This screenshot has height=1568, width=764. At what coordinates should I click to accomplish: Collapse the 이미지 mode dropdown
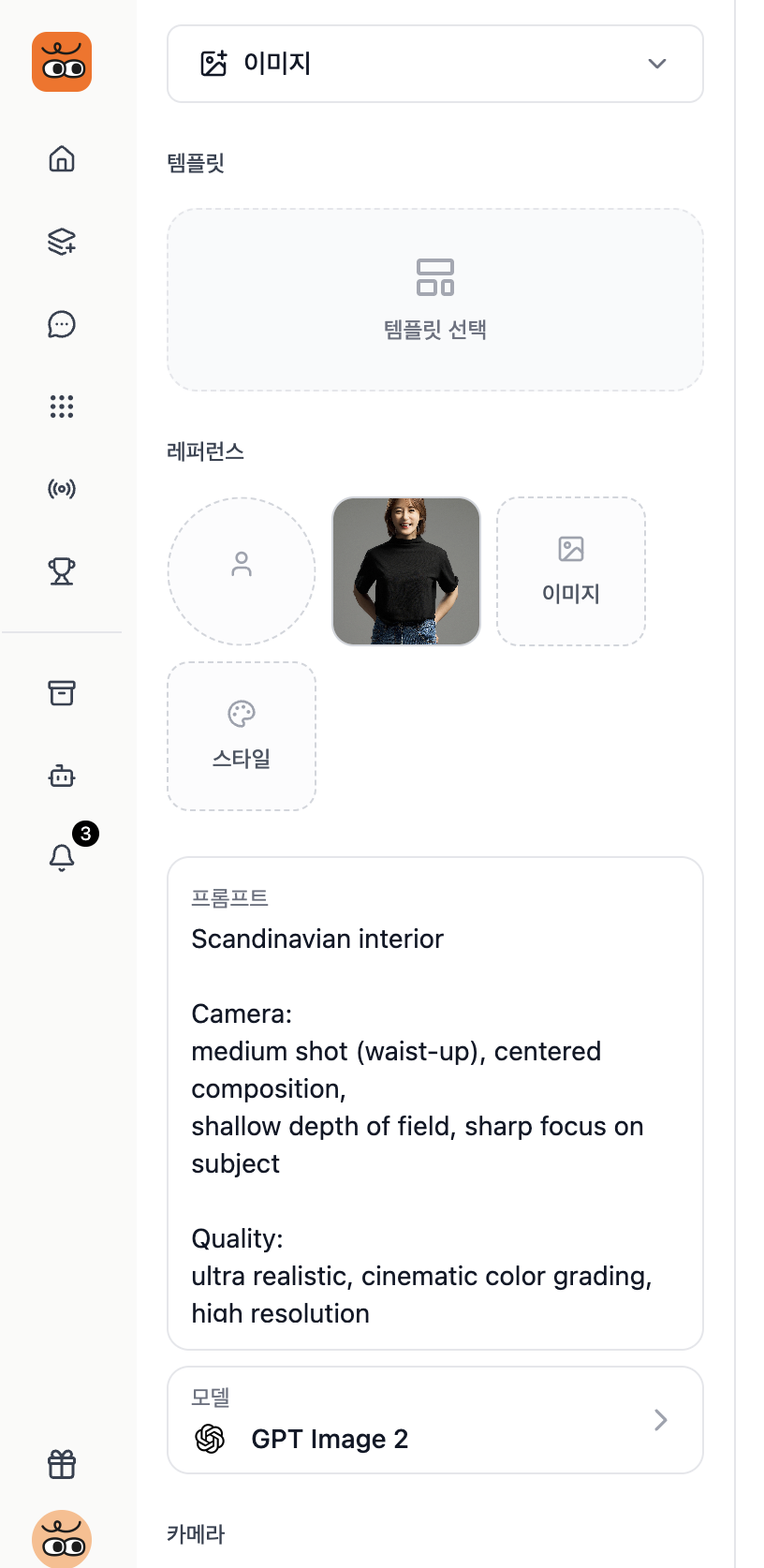(x=656, y=64)
